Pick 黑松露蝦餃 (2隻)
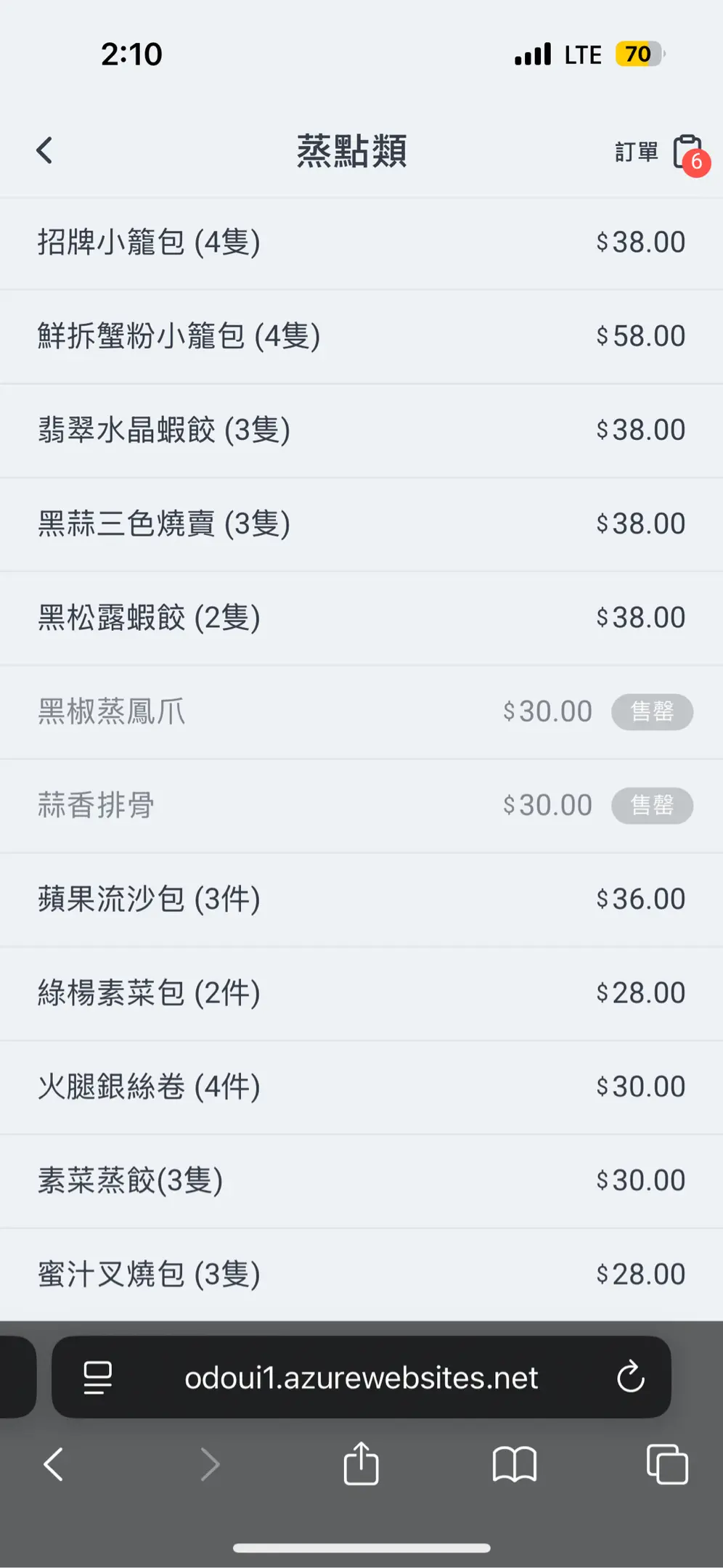This screenshot has height=1568, width=723. (361, 618)
